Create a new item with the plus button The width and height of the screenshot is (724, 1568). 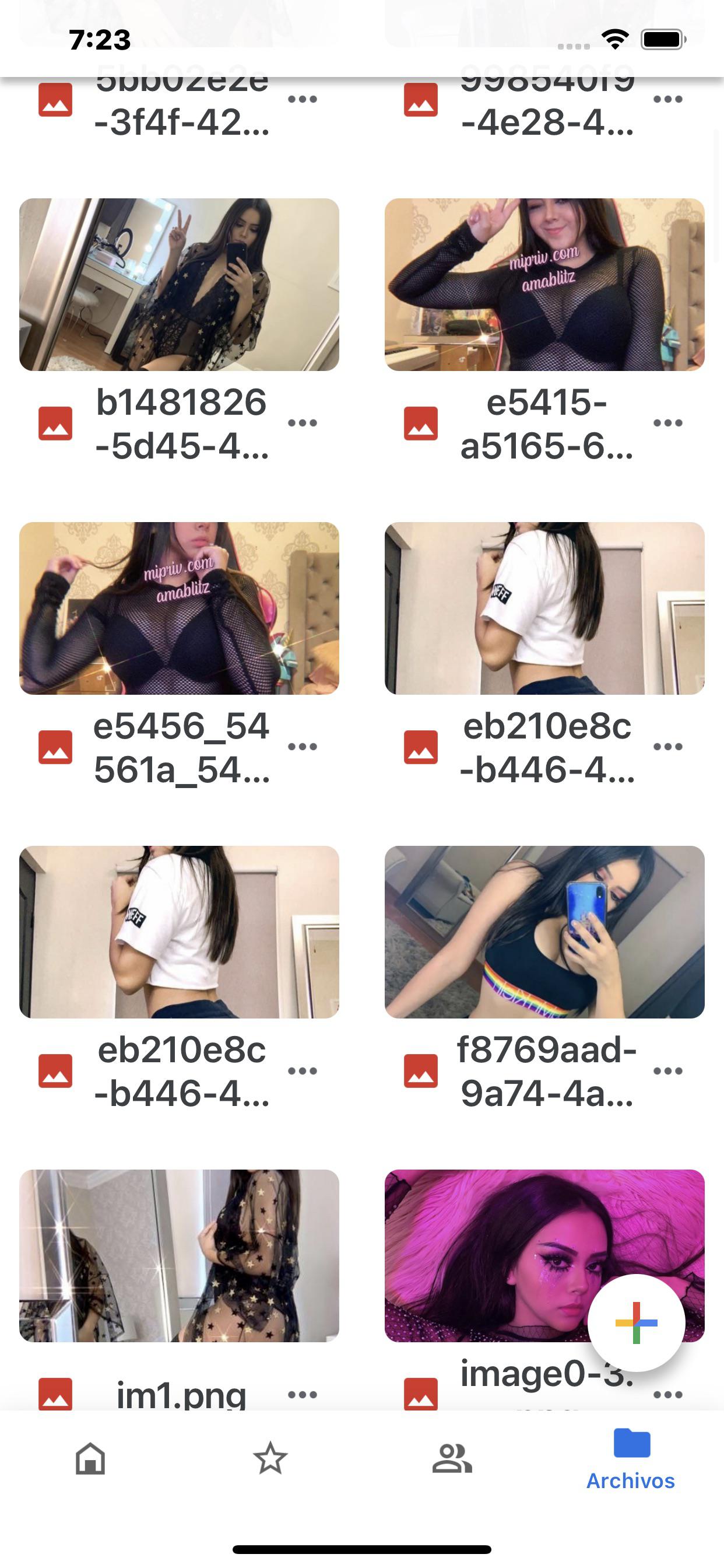[636, 1324]
